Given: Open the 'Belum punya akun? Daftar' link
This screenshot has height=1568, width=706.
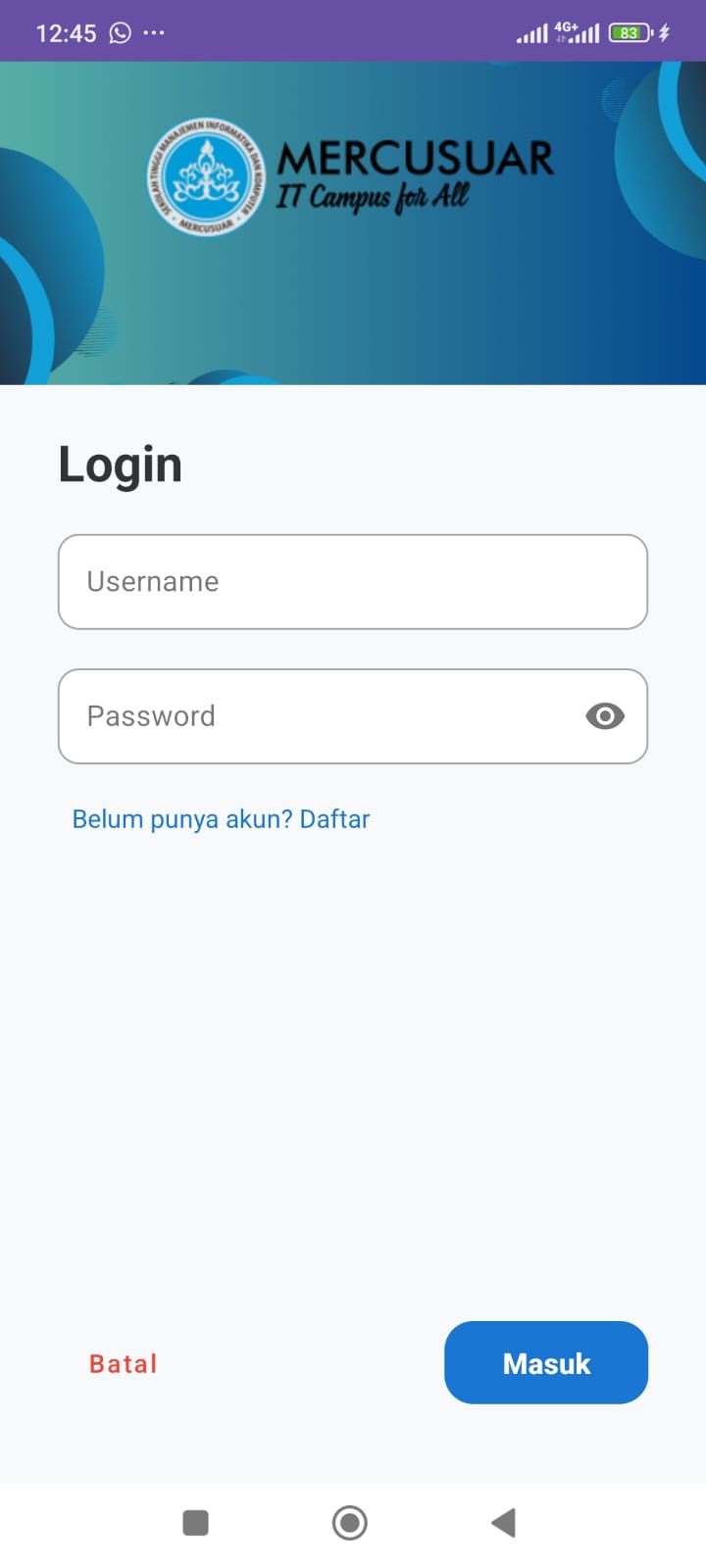Looking at the screenshot, I should (221, 819).
